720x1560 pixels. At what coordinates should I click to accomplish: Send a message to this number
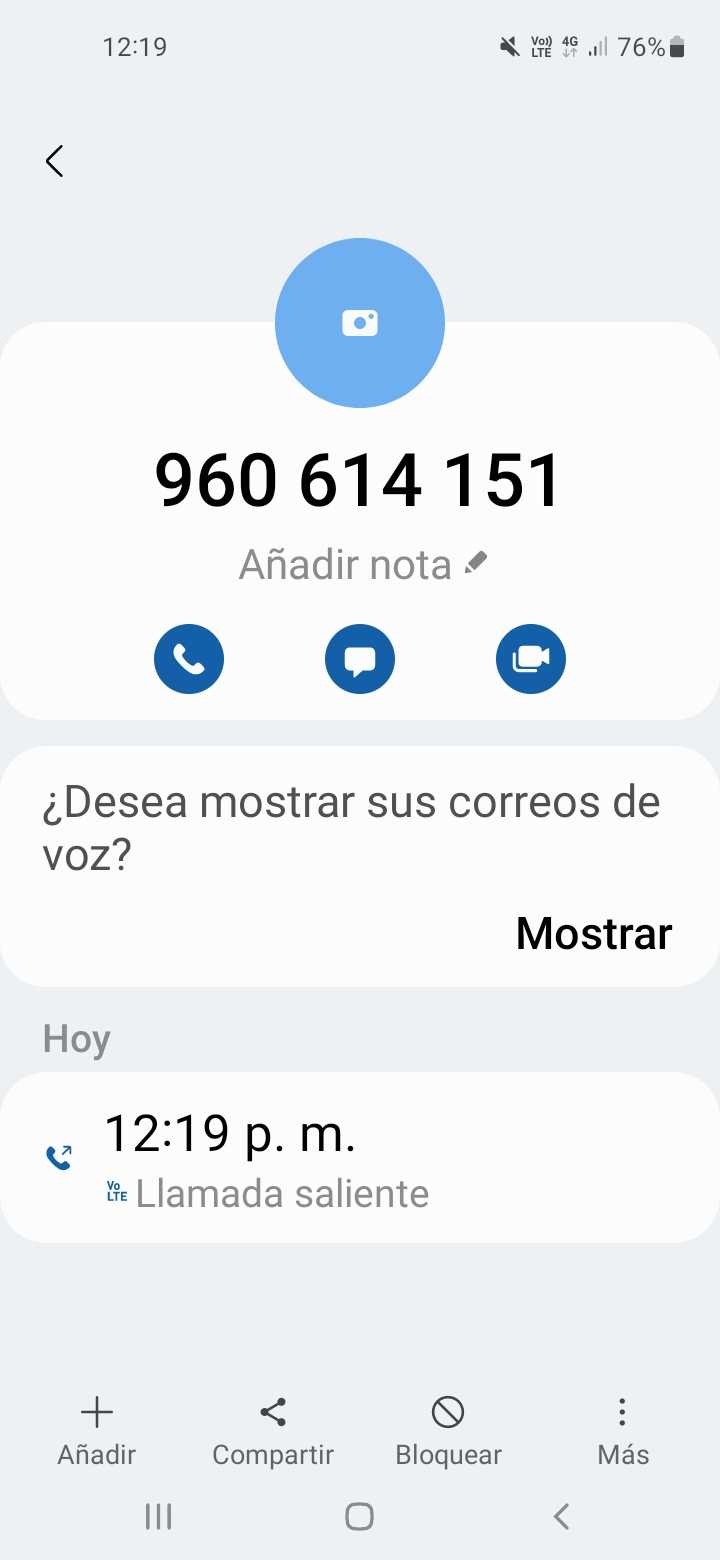coord(360,659)
